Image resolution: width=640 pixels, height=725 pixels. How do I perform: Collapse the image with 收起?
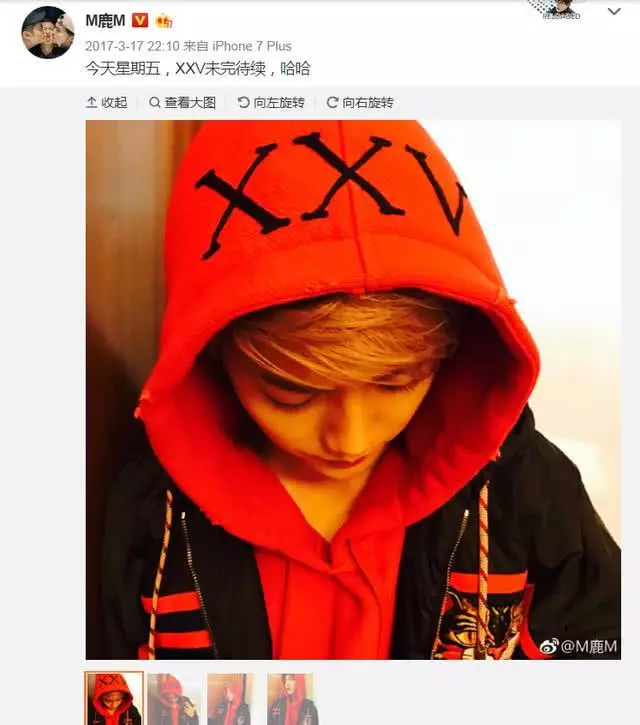tap(107, 102)
